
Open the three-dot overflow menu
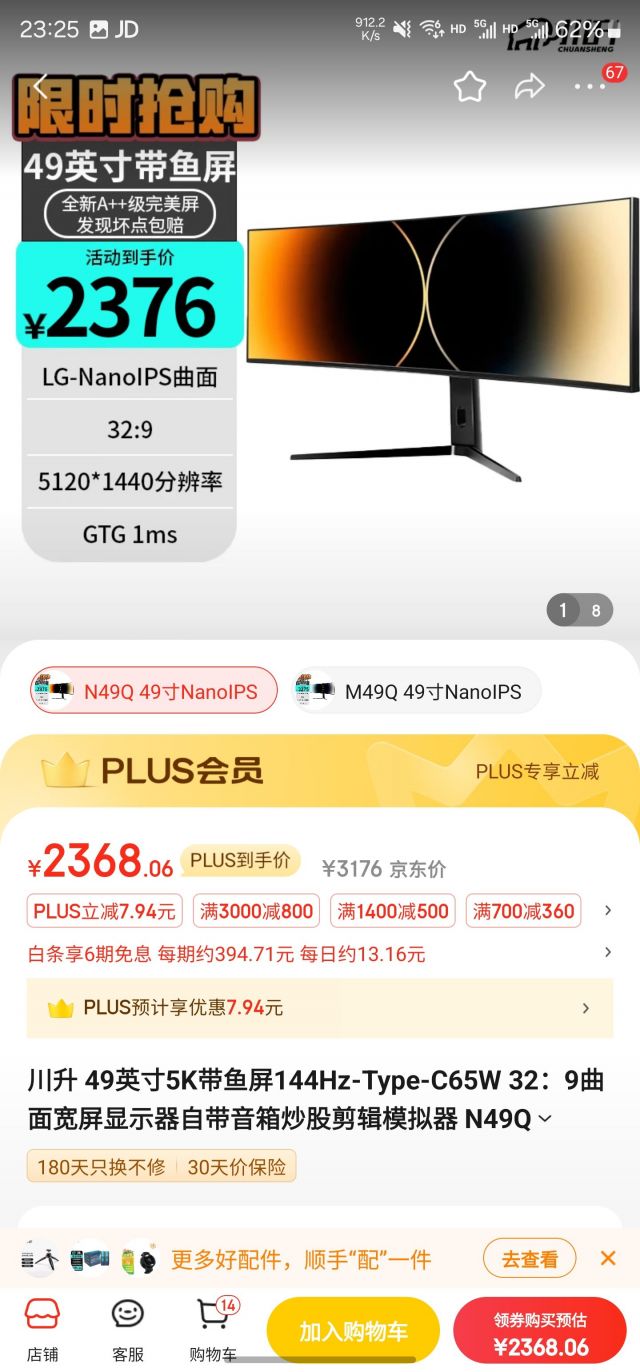pos(589,87)
